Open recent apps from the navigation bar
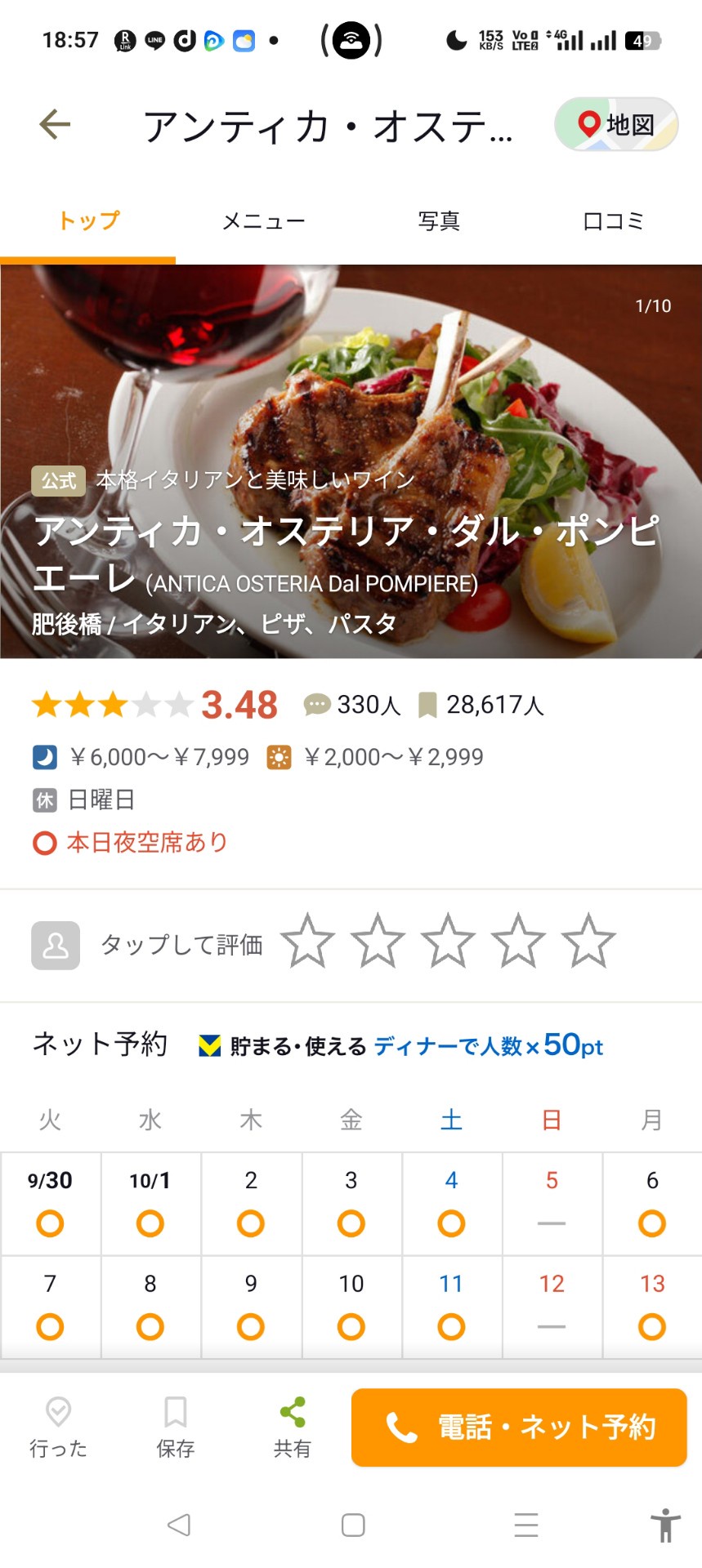The height and width of the screenshot is (1568, 702). 526,1525
